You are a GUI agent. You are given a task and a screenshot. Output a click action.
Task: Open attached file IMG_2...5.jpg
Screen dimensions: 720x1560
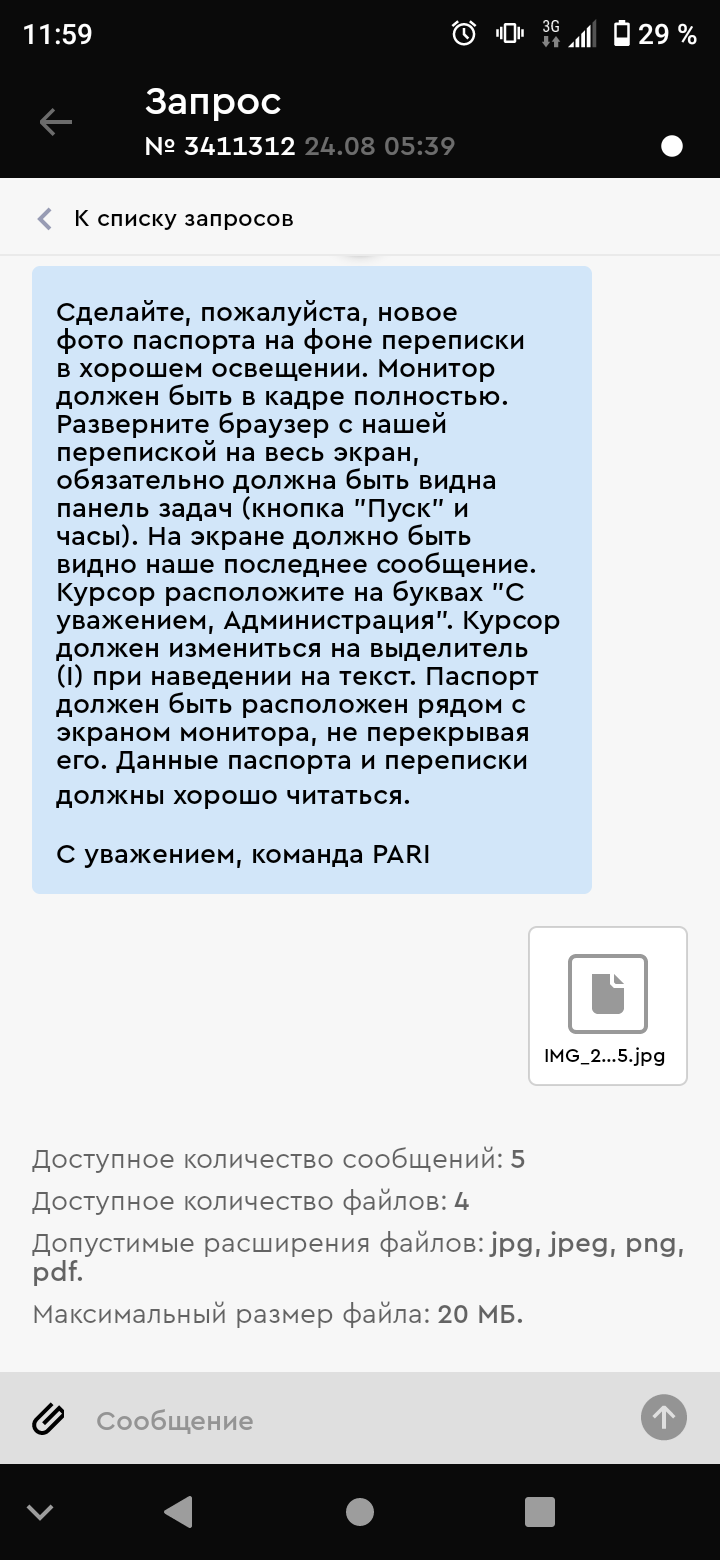(607, 1005)
